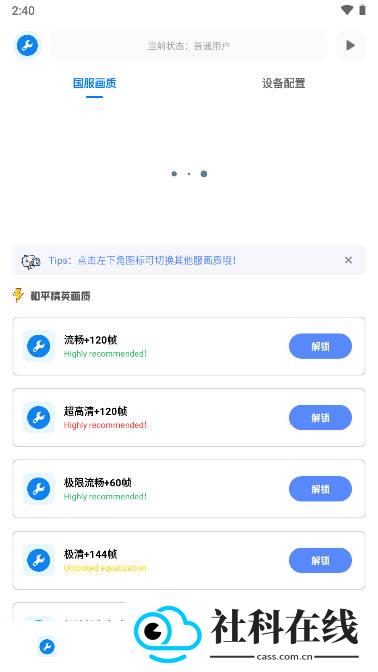The image size is (378, 672).
Task: Tap the current status bar 当前状态
Action: 189,45
